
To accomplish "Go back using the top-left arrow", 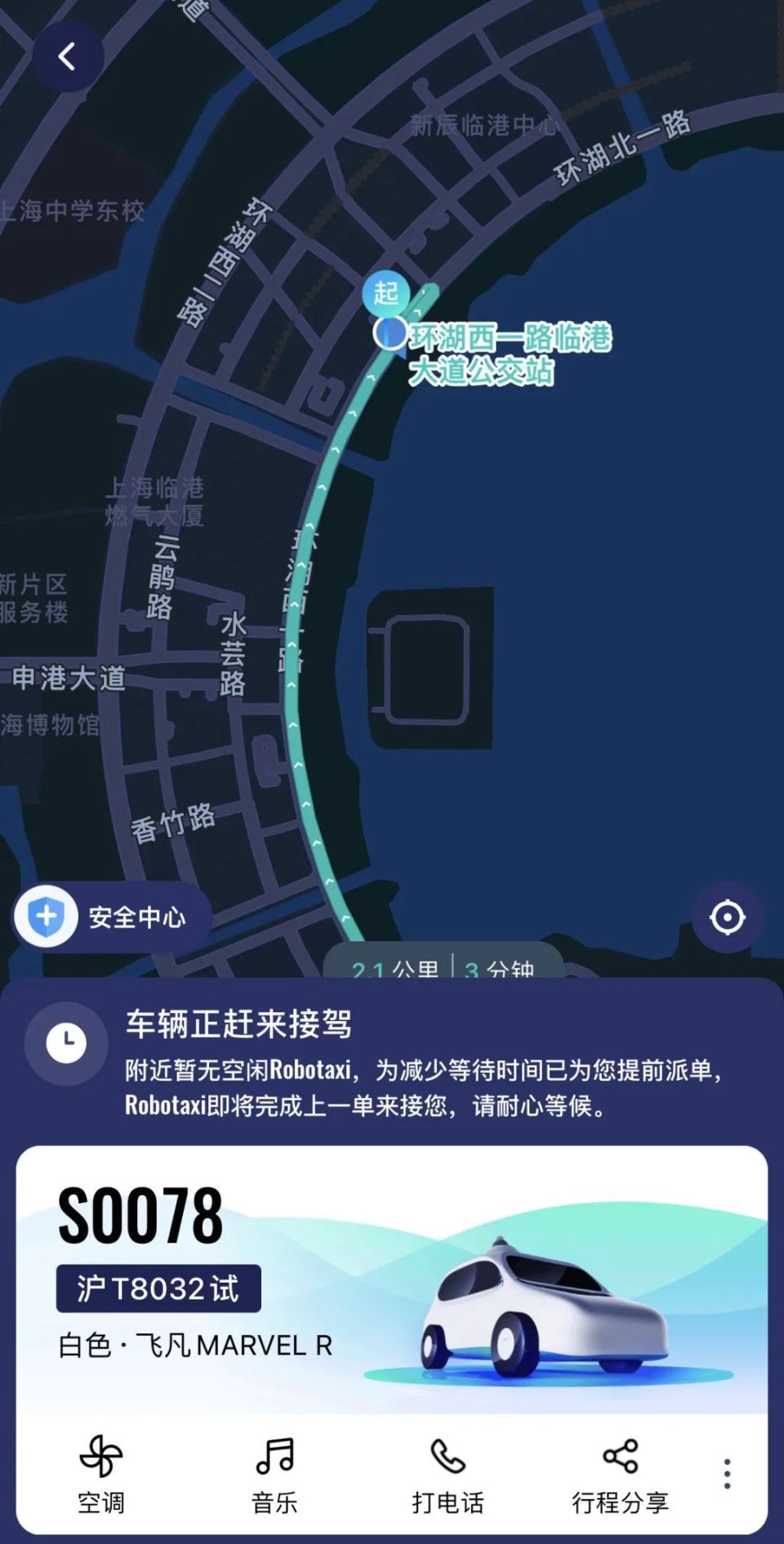I will 68,56.
